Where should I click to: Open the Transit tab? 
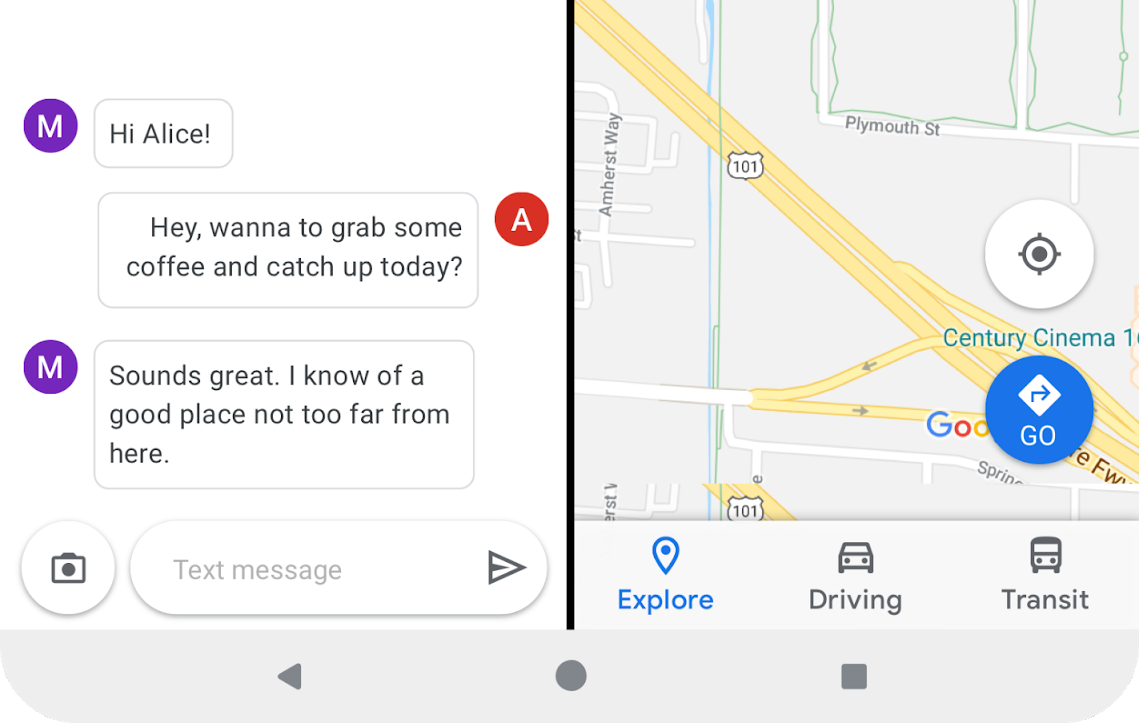[1045, 576]
